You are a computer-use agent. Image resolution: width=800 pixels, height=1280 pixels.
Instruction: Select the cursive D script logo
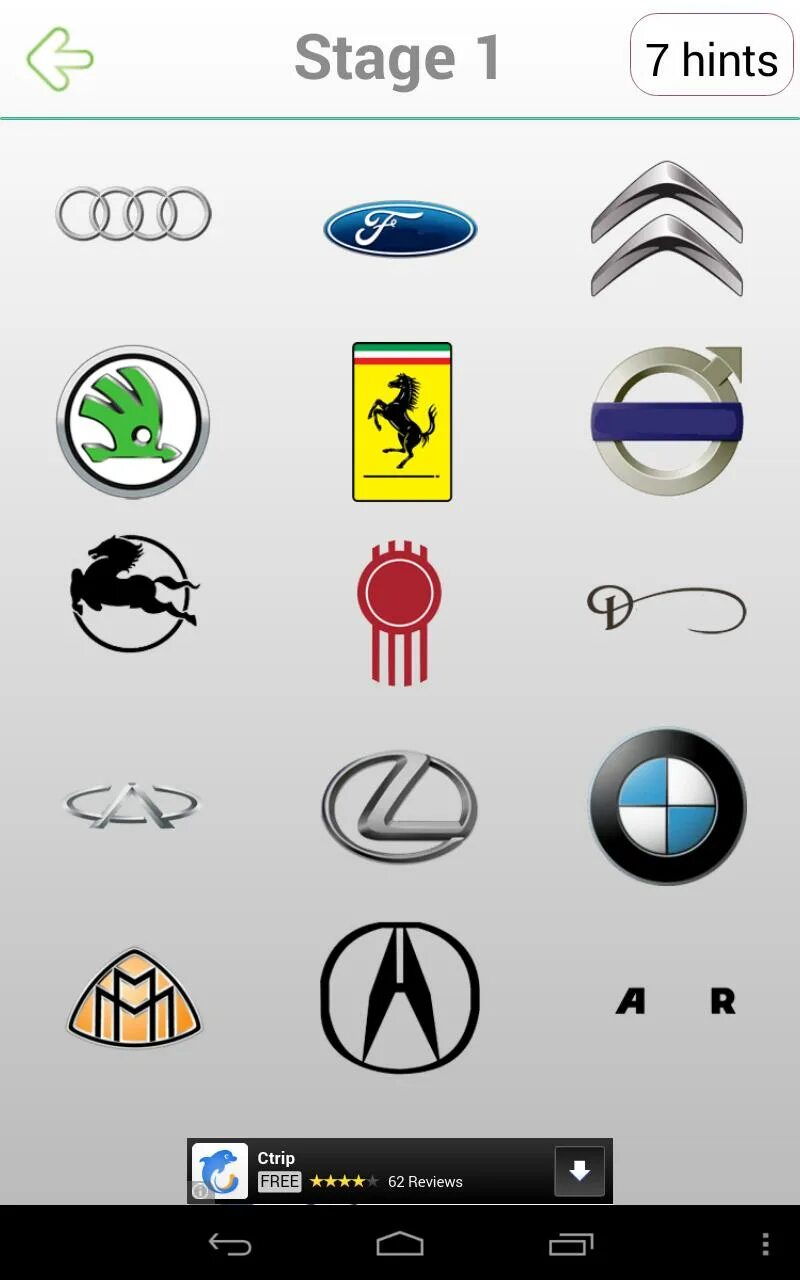[x=667, y=609]
